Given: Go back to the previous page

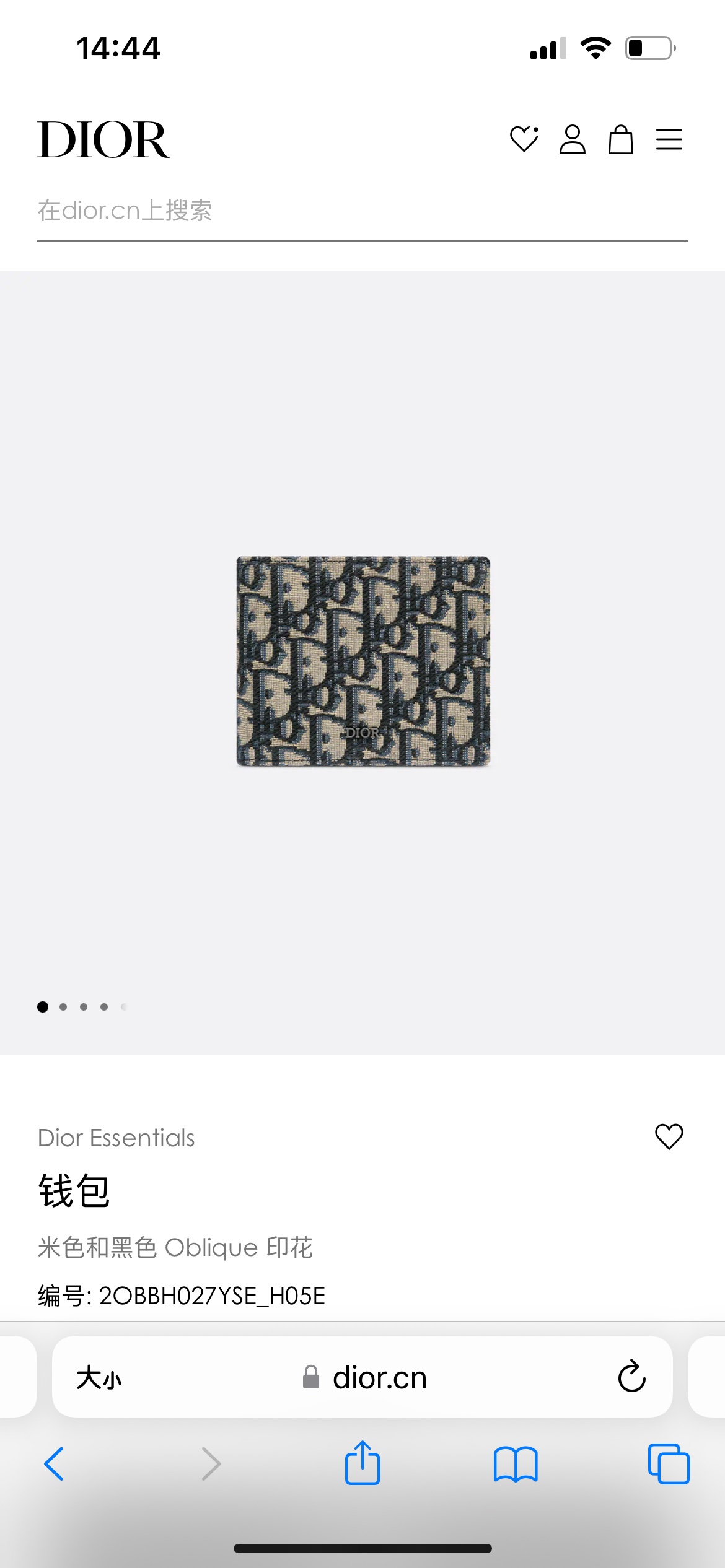Looking at the screenshot, I should click(55, 1464).
